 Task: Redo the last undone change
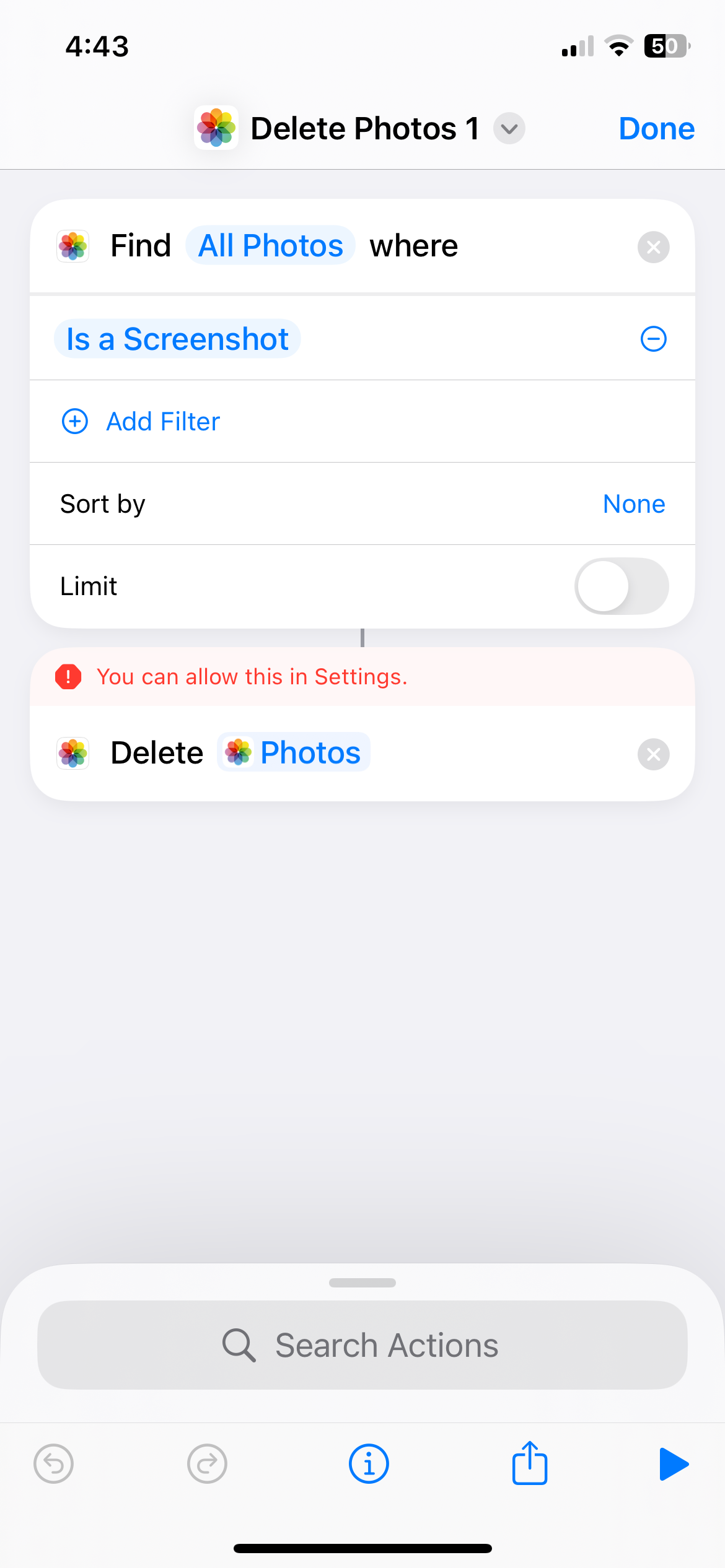tap(207, 1465)
